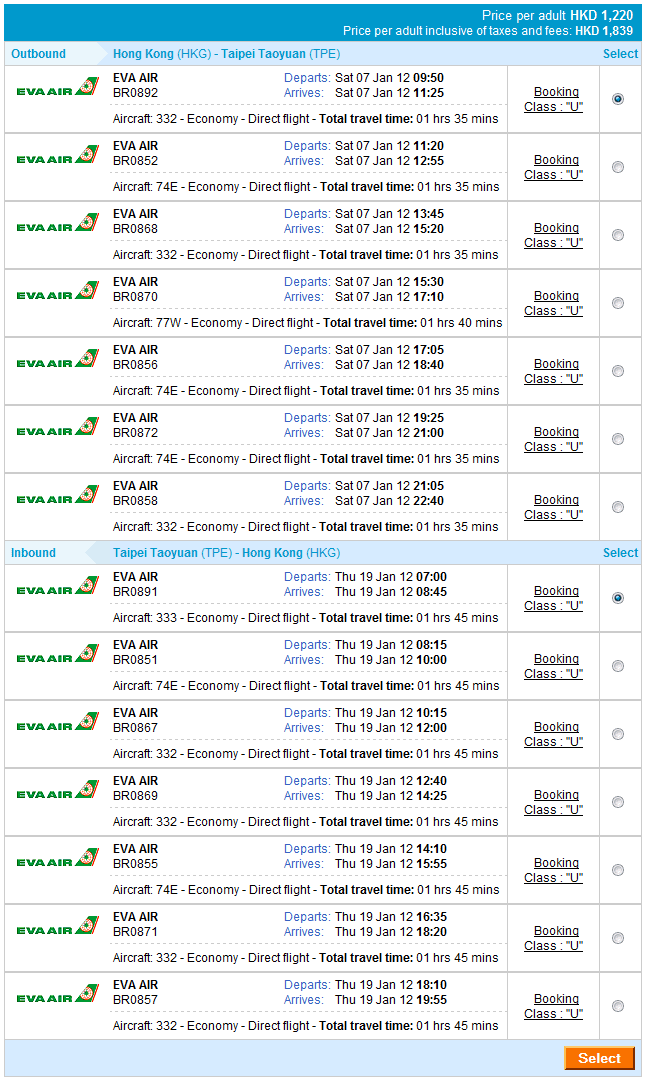Screen dimensions: 646x1082
Task: Choose inbound flight BR0891 departing 07:00
Action: (617, 598)
